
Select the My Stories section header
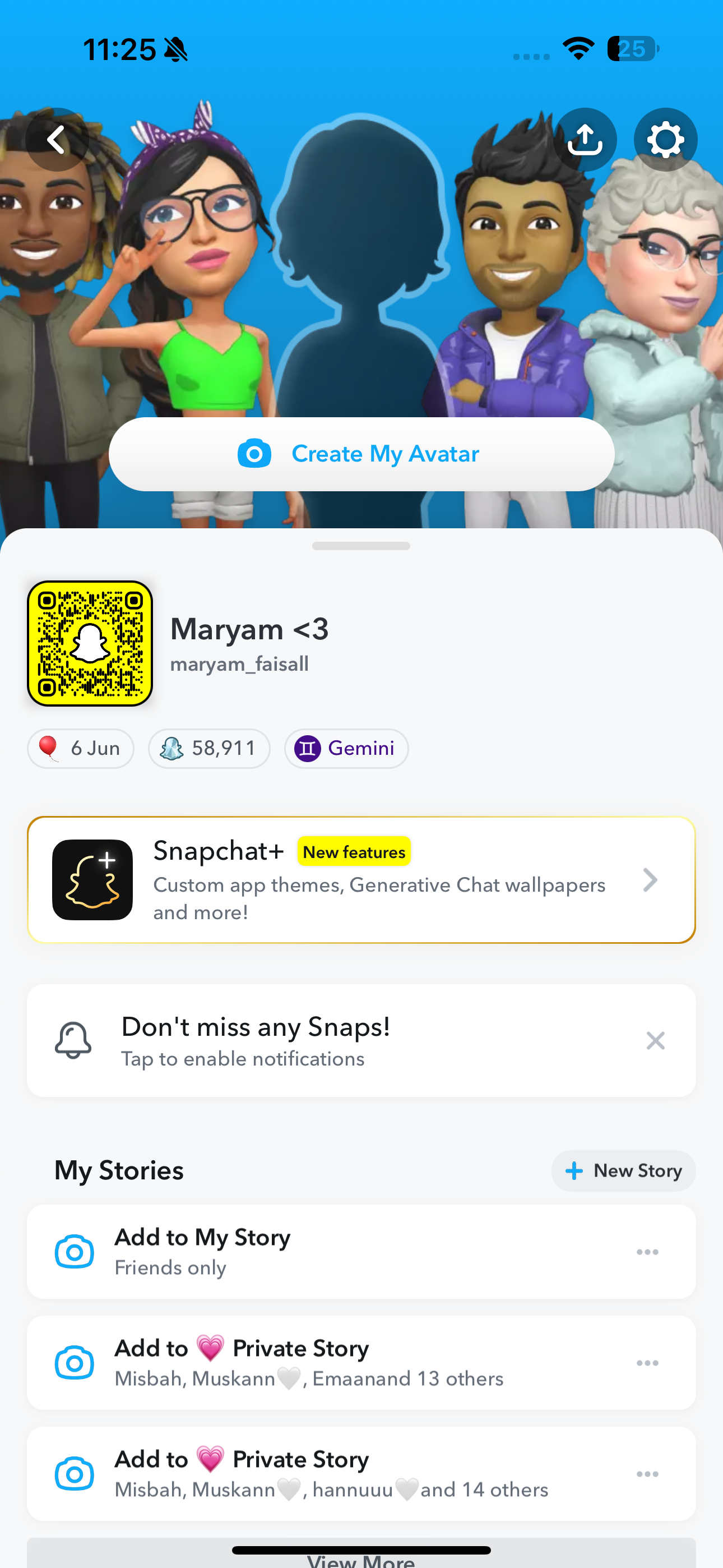point(119,1170)
